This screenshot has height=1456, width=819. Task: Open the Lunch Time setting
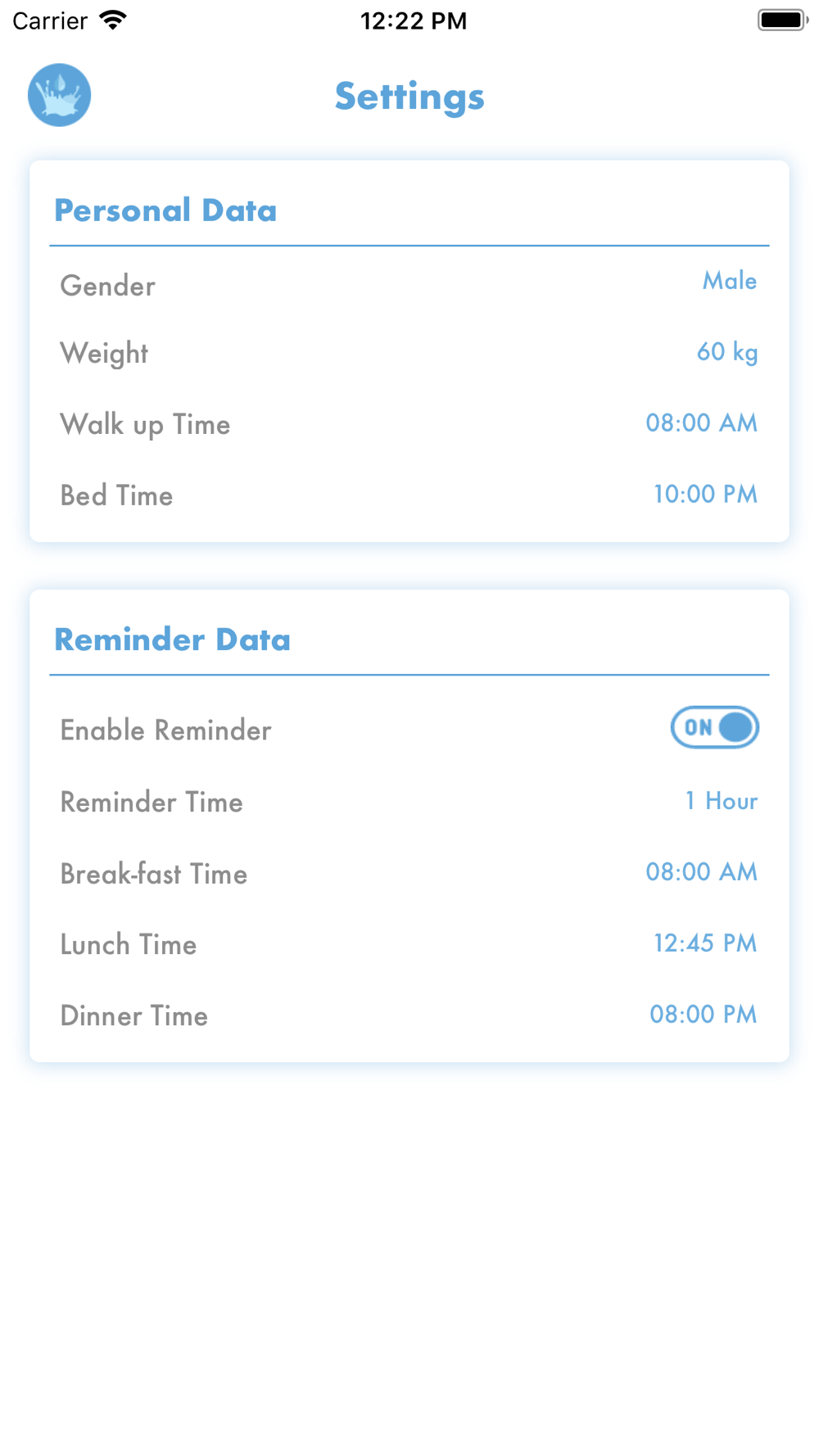click(x=409, y=943)
